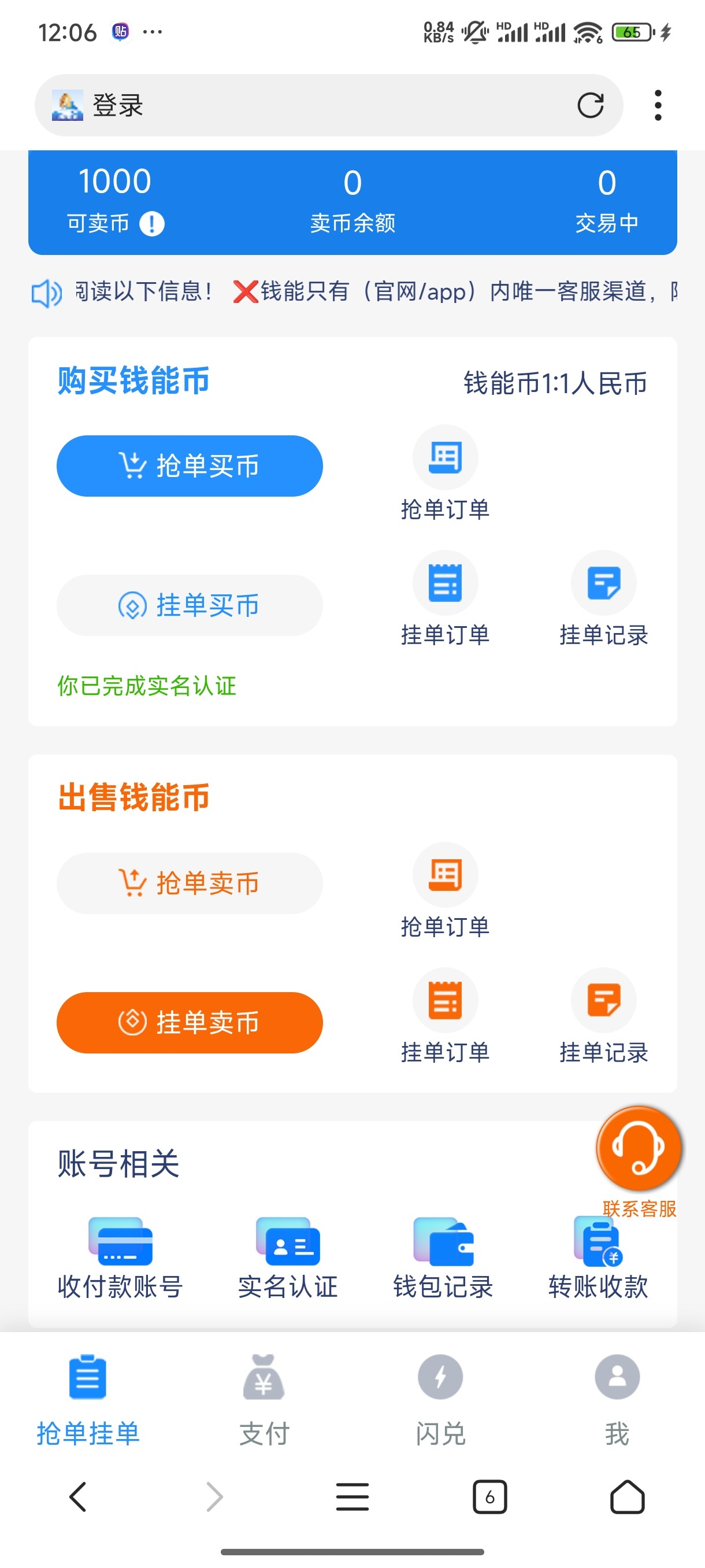The width and height of the screenshot is (705, 1568).
Task: Open 钱包记录
Action: (x=443, y=1258)
